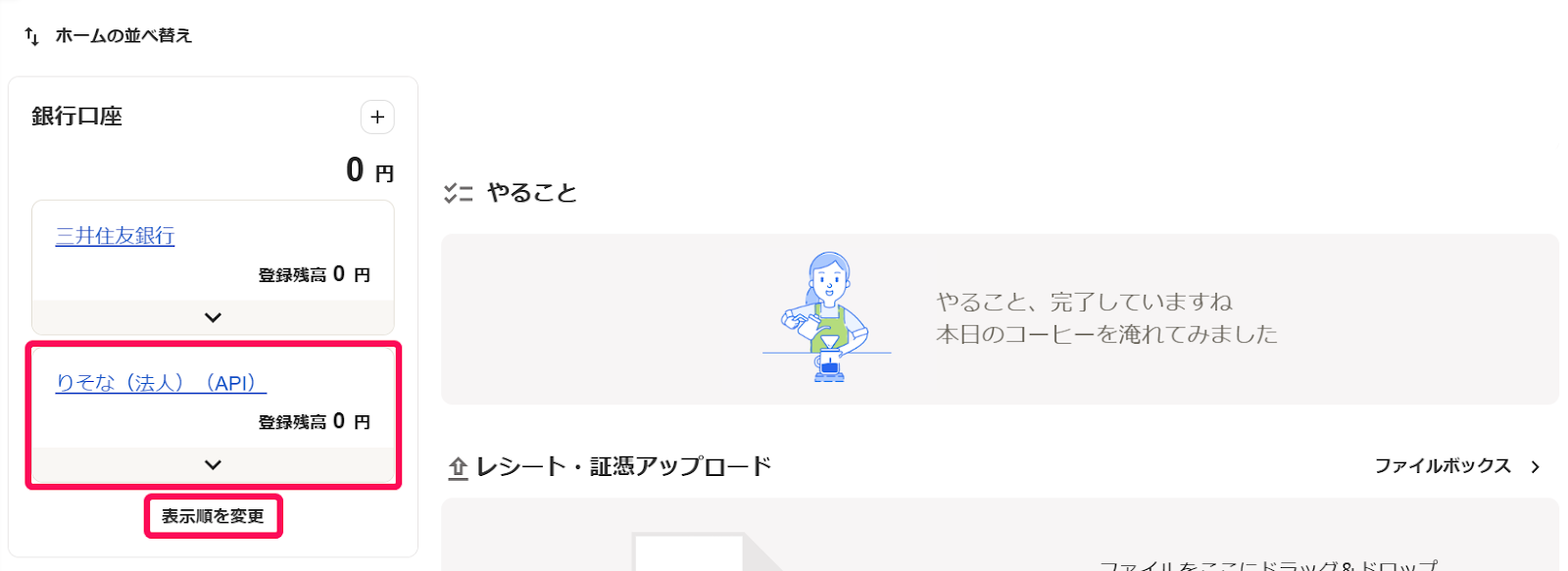Screen dimensions: 1568x571
Task: Expand the 三井住友銀行 account details
Action: click(x=213, y=317)
